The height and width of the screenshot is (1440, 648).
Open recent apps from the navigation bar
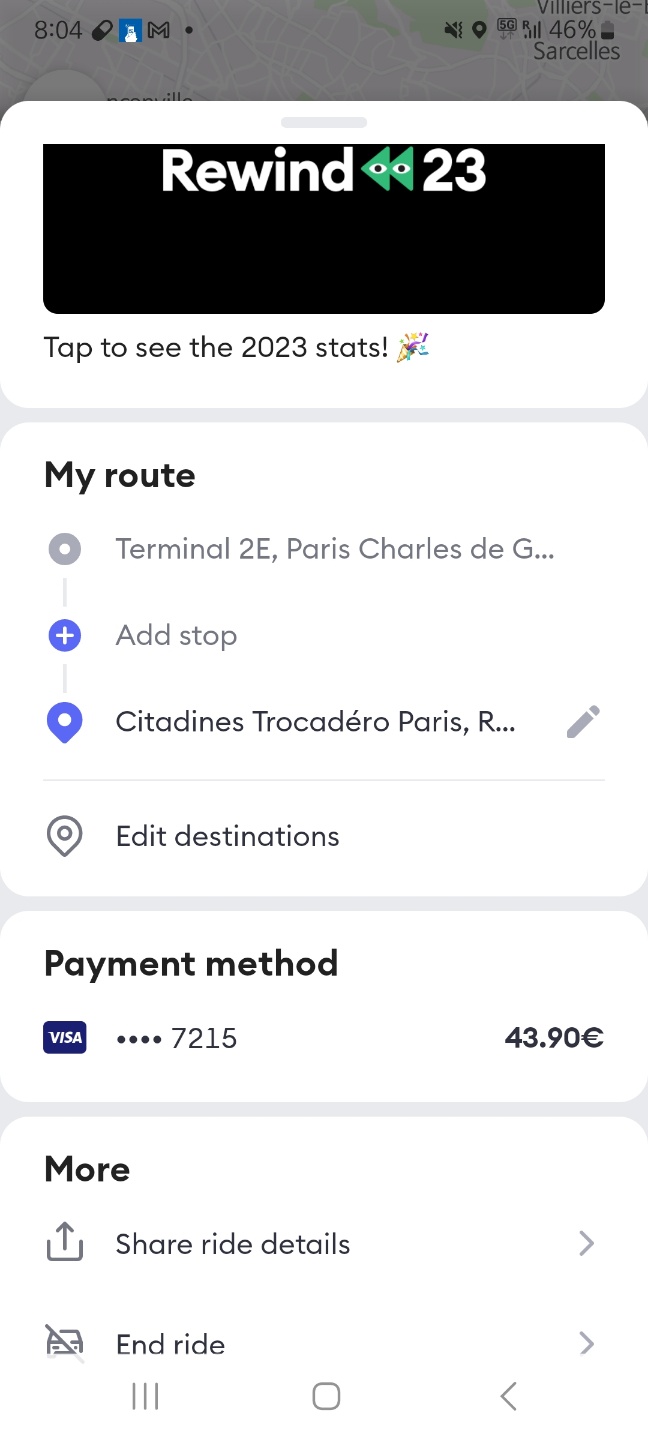point(146,1396)
